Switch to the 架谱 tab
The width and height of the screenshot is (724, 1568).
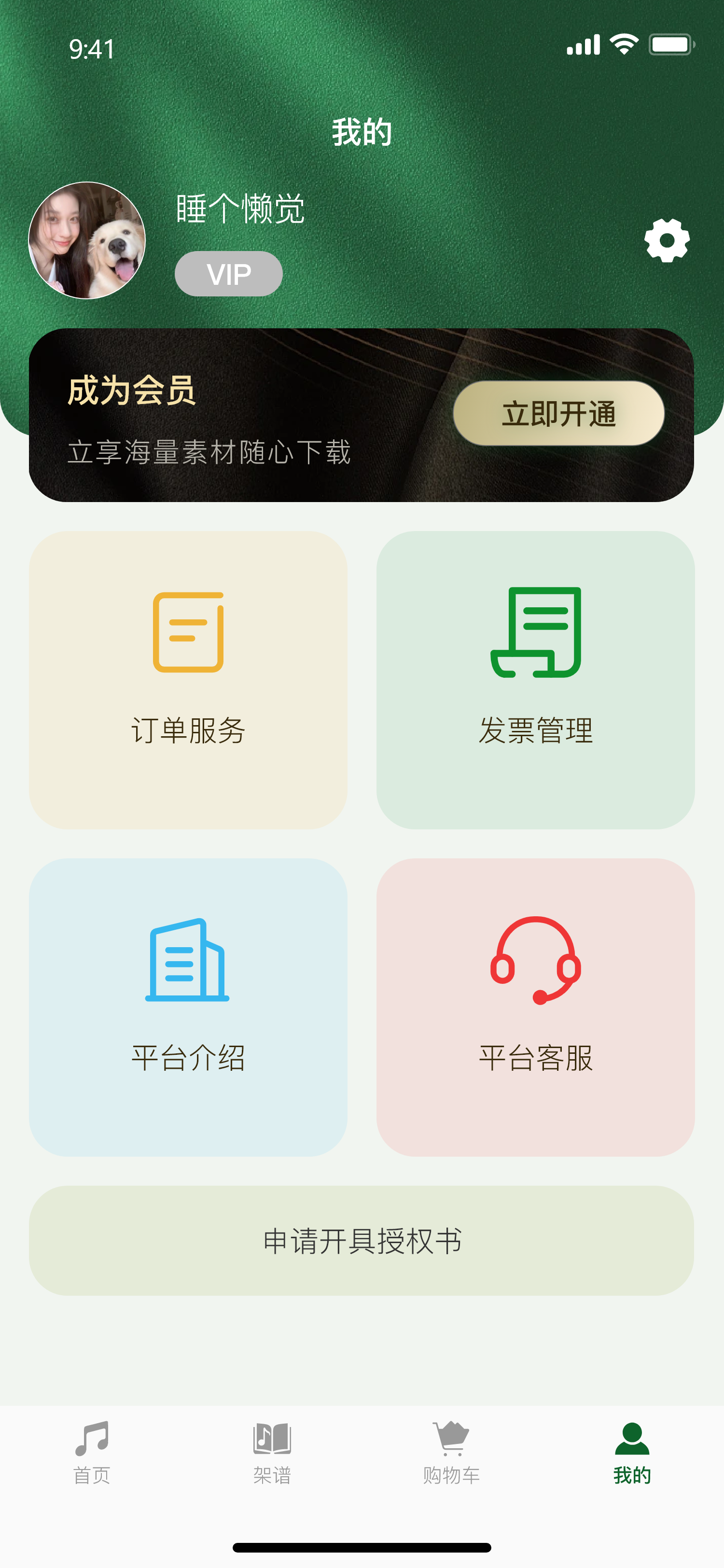click(272, 1453)
